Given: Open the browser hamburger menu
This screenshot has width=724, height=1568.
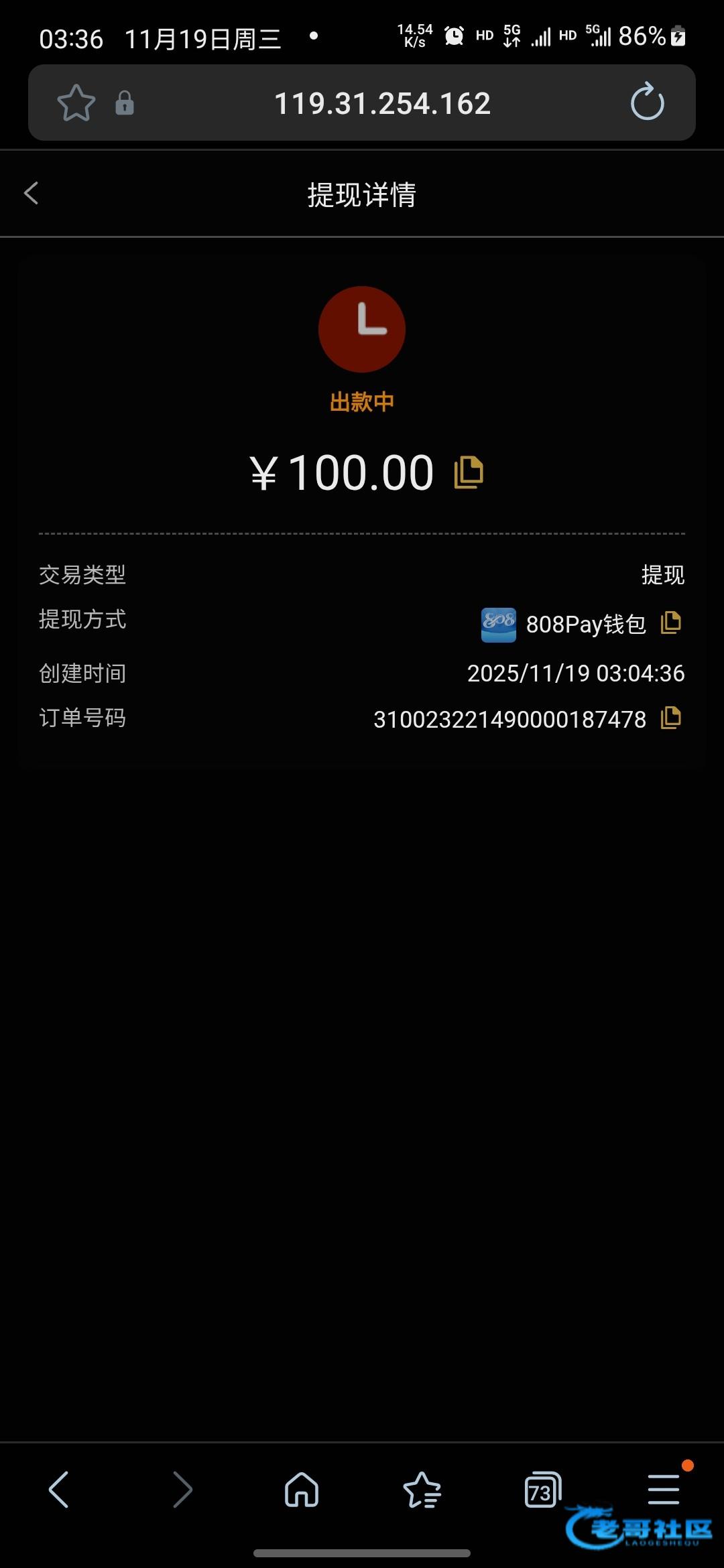Looking at the screenshot, I should point(664,1490).
